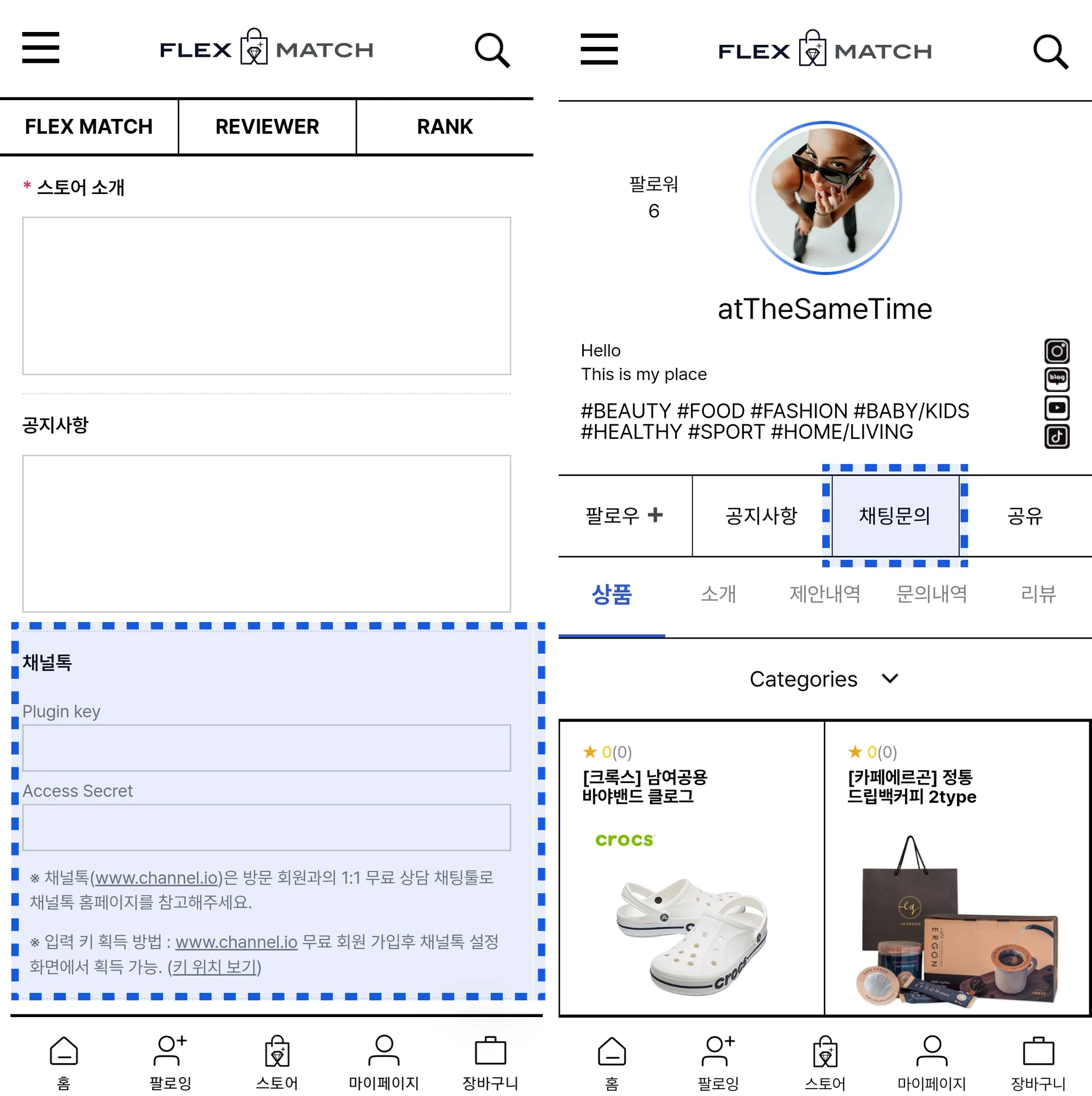This screenshot has height=1096, width=1092.
Task: Open 채팅문의 chat inquiry
Action: [x=895, y=515]
